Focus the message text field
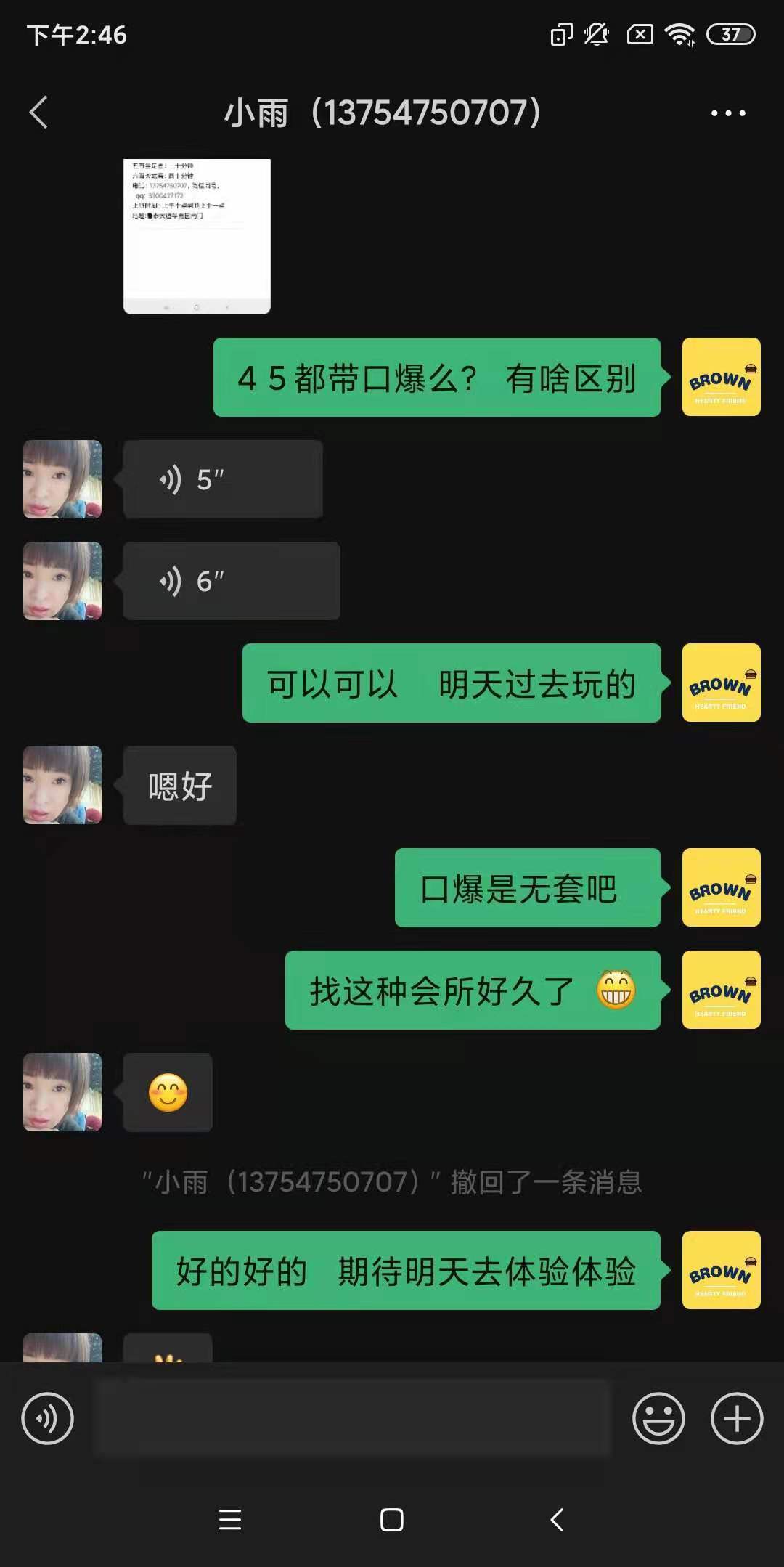The height and width of the screenshot is (1567, 784). click(353, 1418)
